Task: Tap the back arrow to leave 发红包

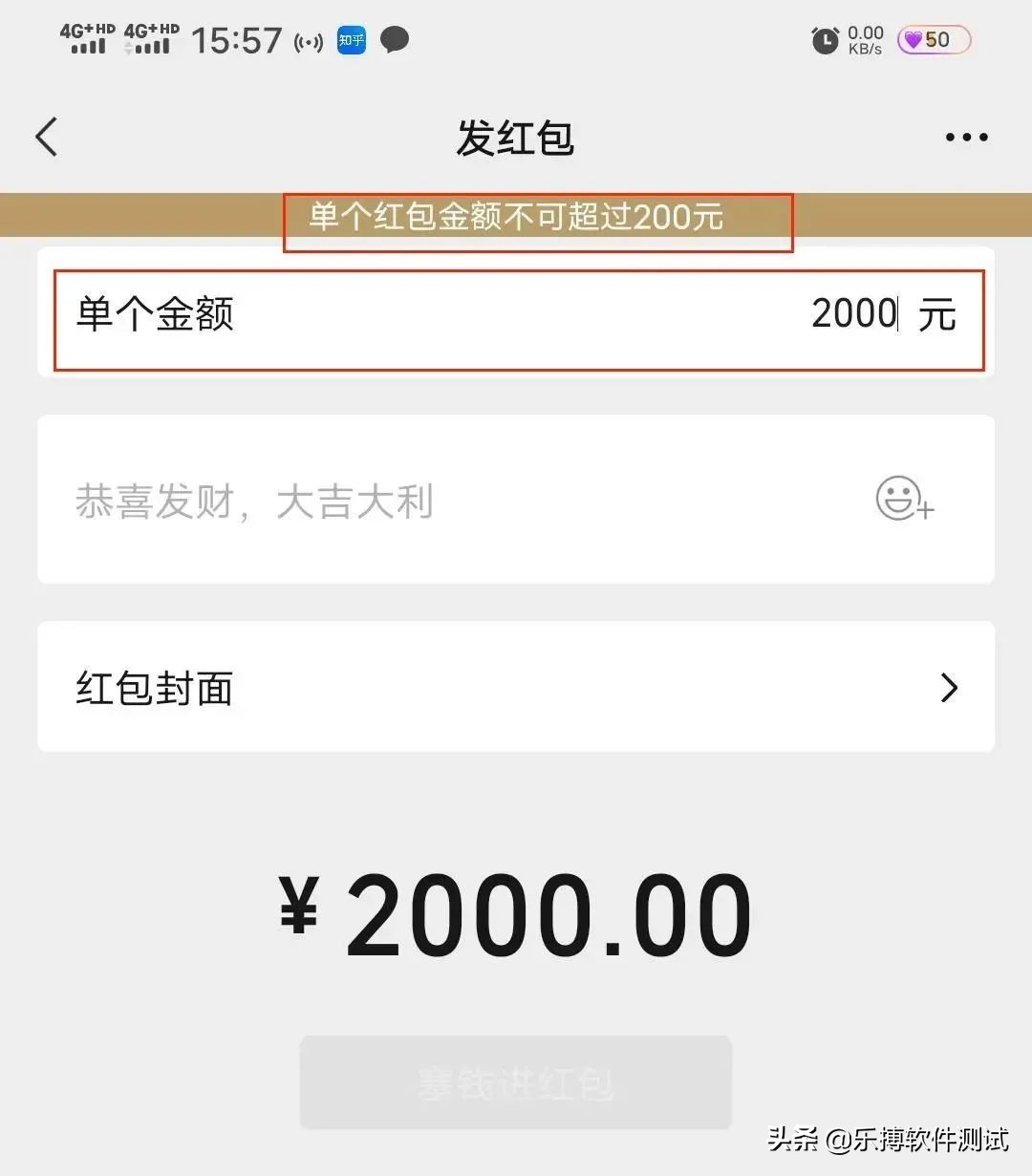Action: click(x=47, y=137)
